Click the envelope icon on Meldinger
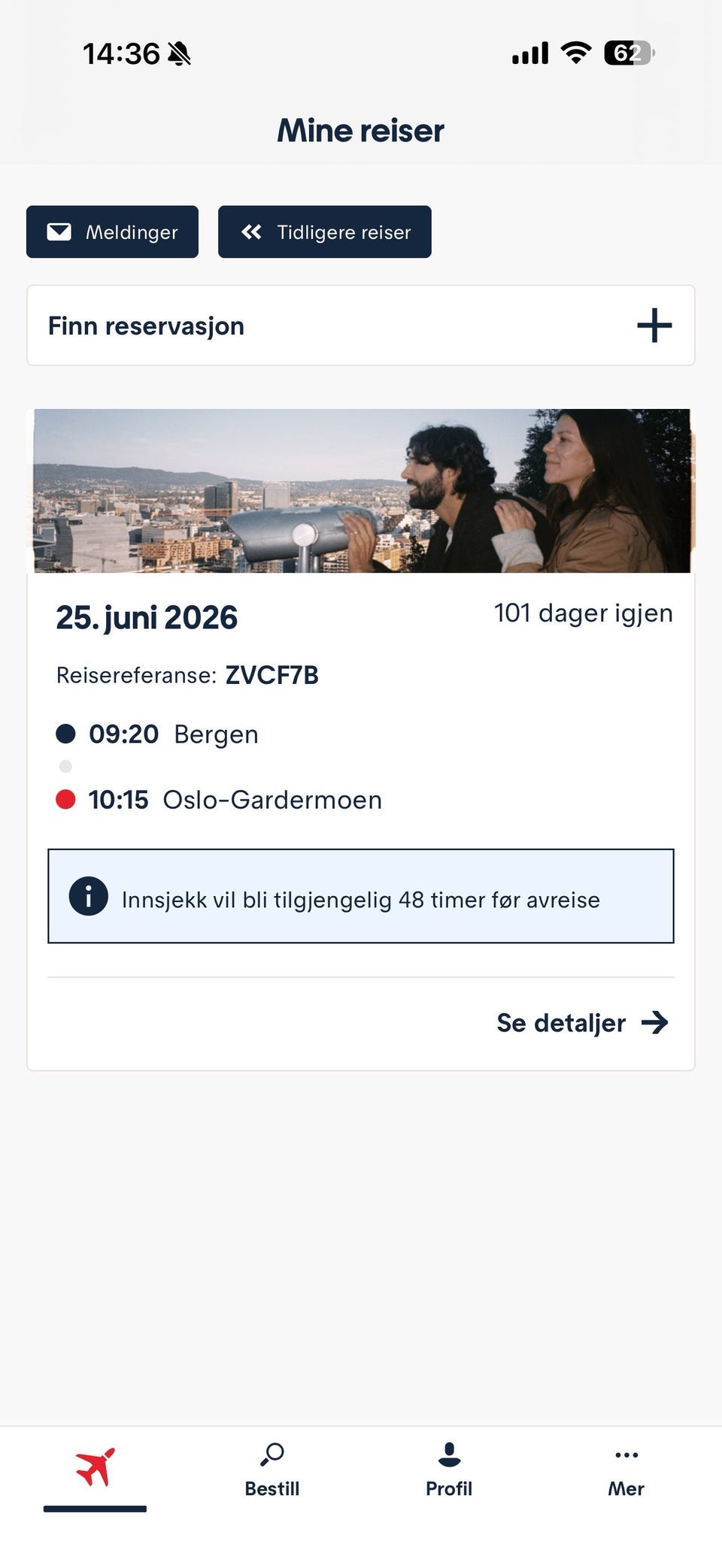This screenshot has height=1568, width=722. [x=59, y=232]
